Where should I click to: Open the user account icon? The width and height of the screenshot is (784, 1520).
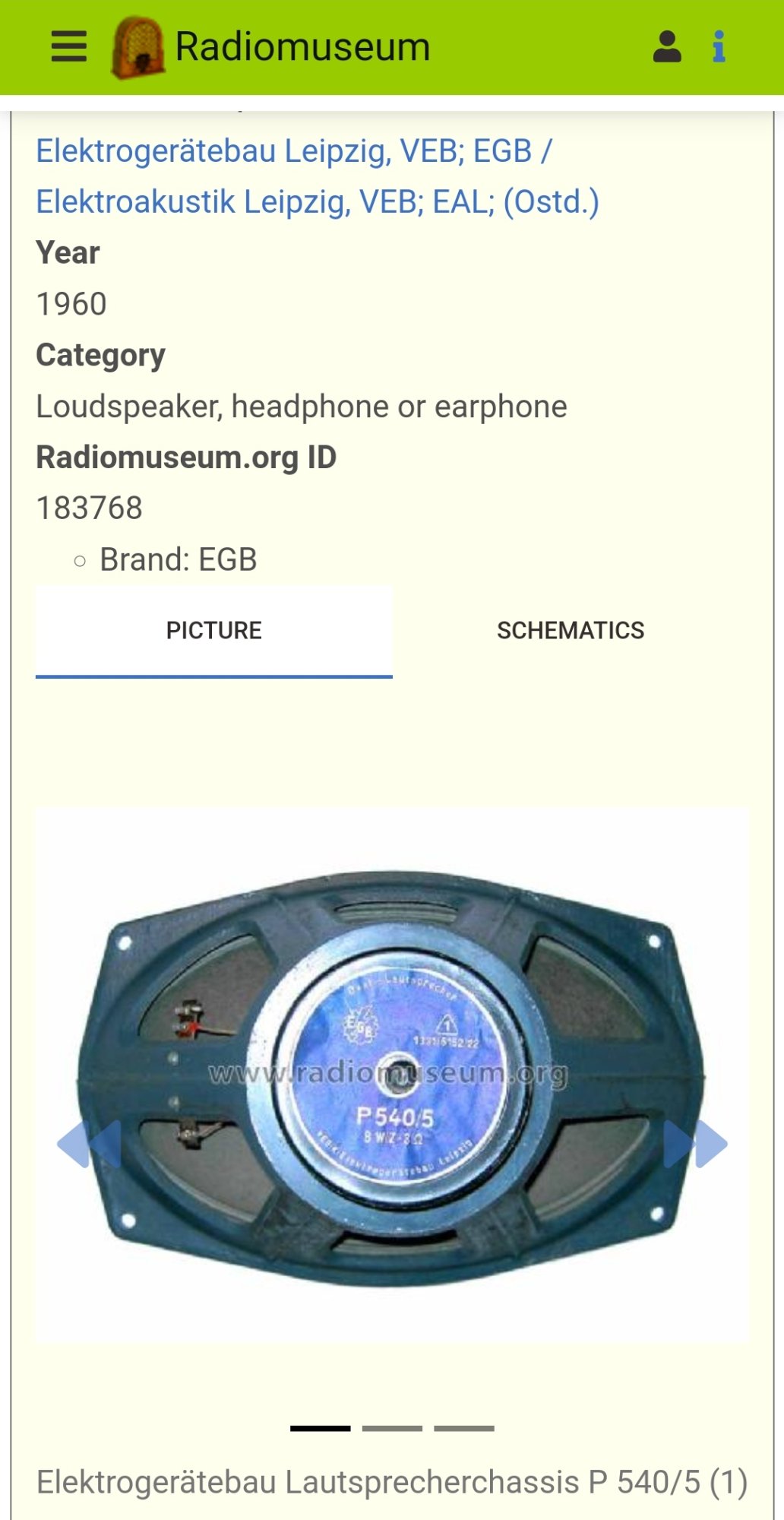[667, 46]
